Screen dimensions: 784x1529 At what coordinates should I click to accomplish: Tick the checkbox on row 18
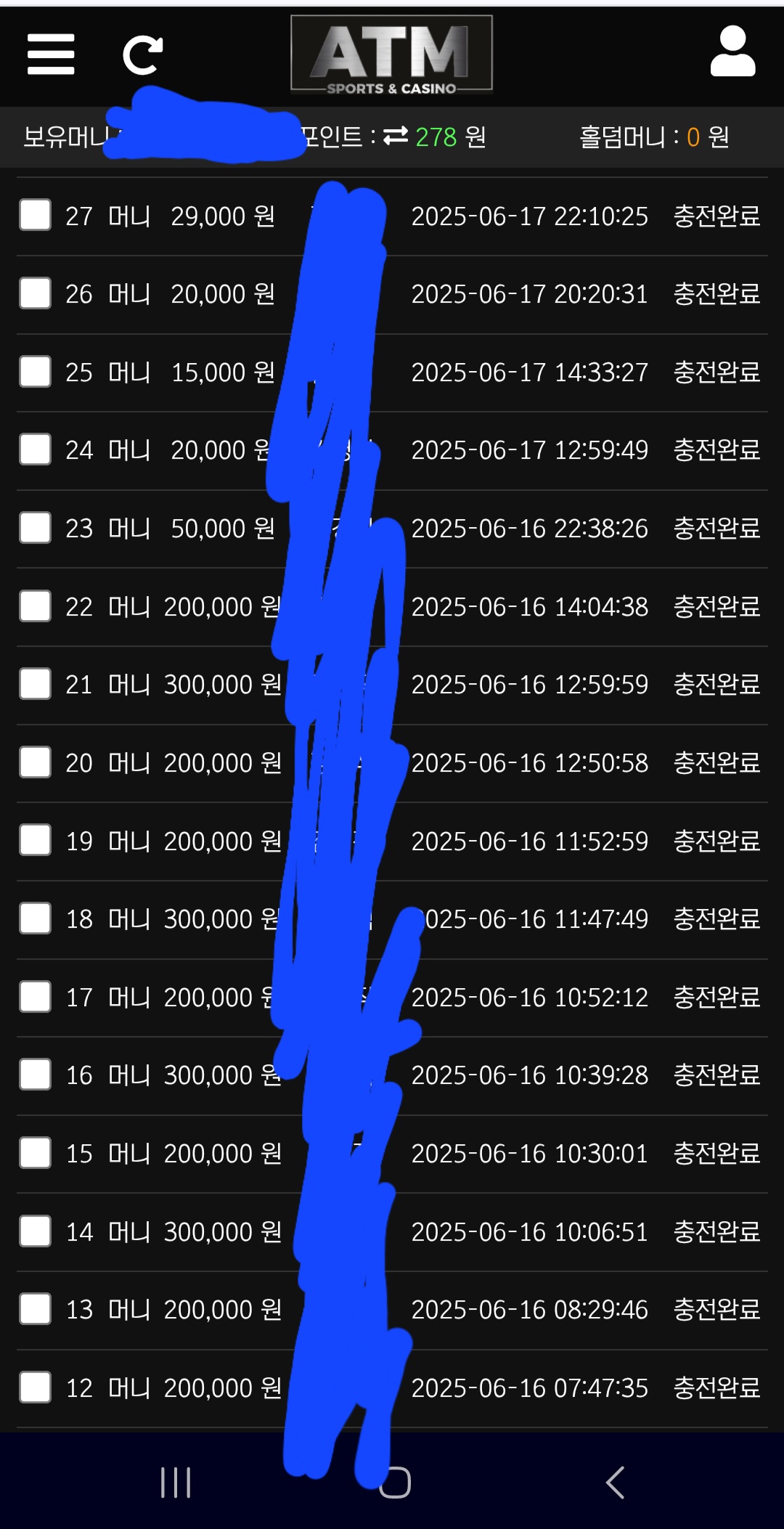[35, 918]
